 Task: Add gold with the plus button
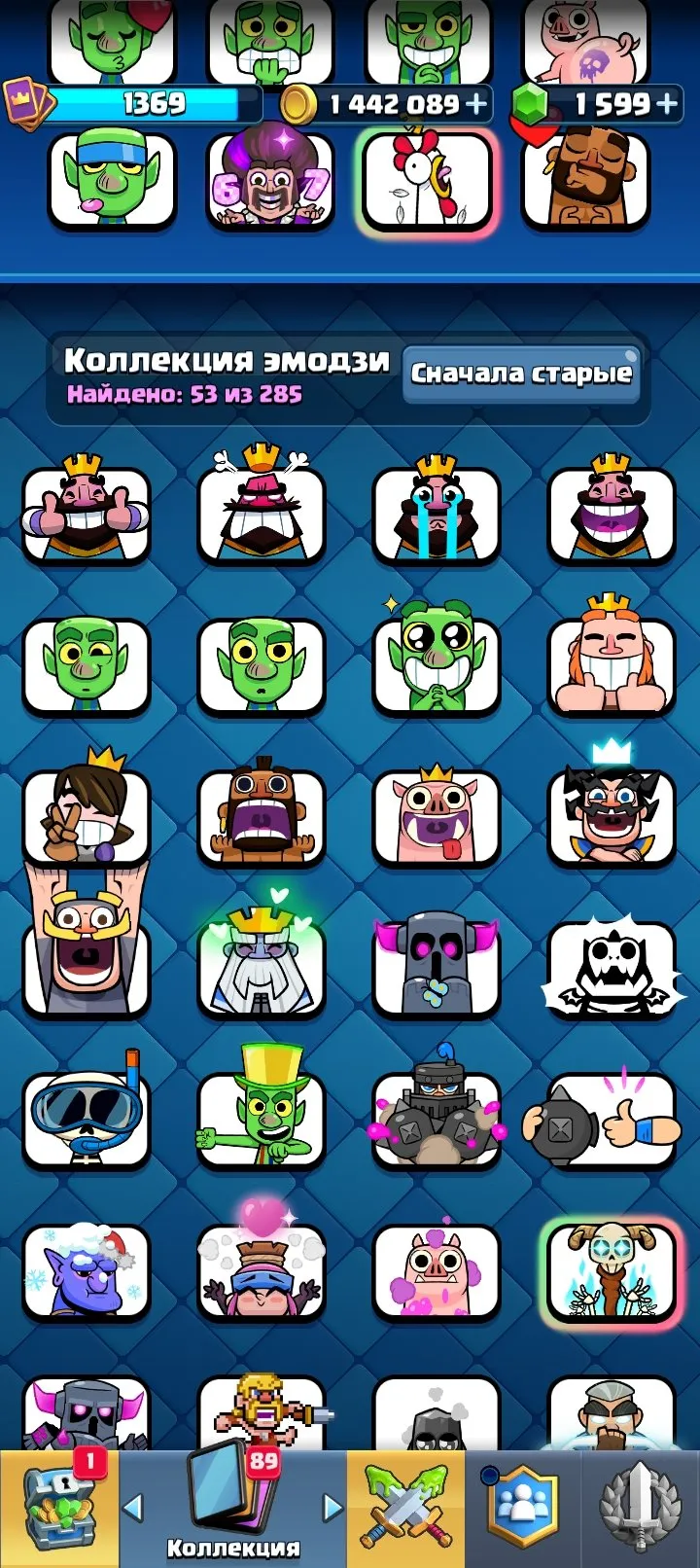(x=477, y=104)
